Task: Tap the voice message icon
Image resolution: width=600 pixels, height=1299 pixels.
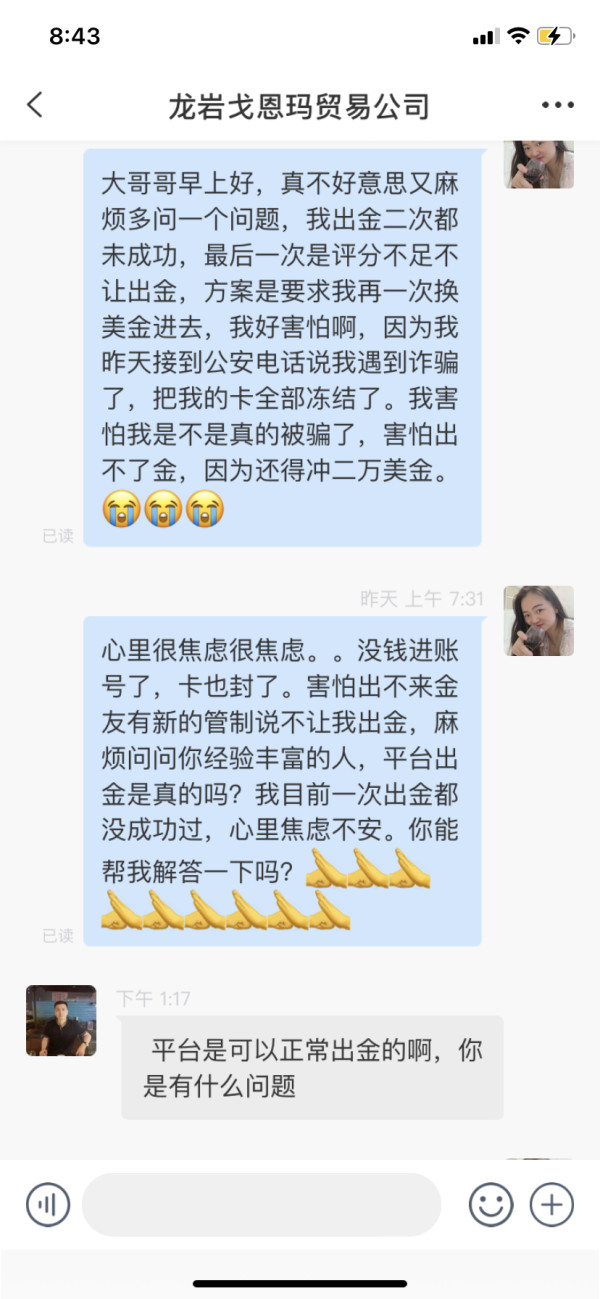Action: point(48,1204)
